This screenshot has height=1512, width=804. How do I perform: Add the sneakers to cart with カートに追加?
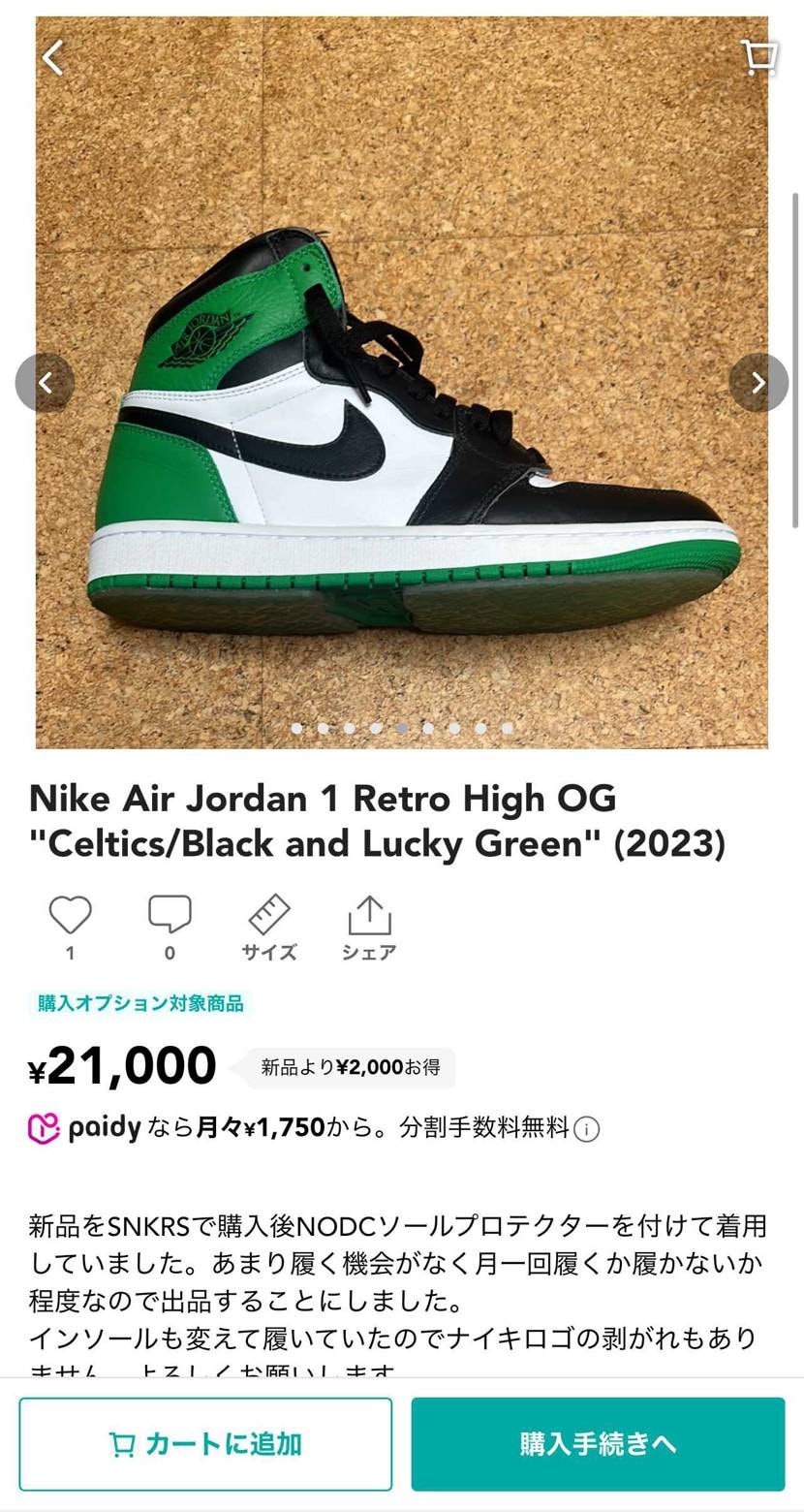click(x=206, y=1443)
